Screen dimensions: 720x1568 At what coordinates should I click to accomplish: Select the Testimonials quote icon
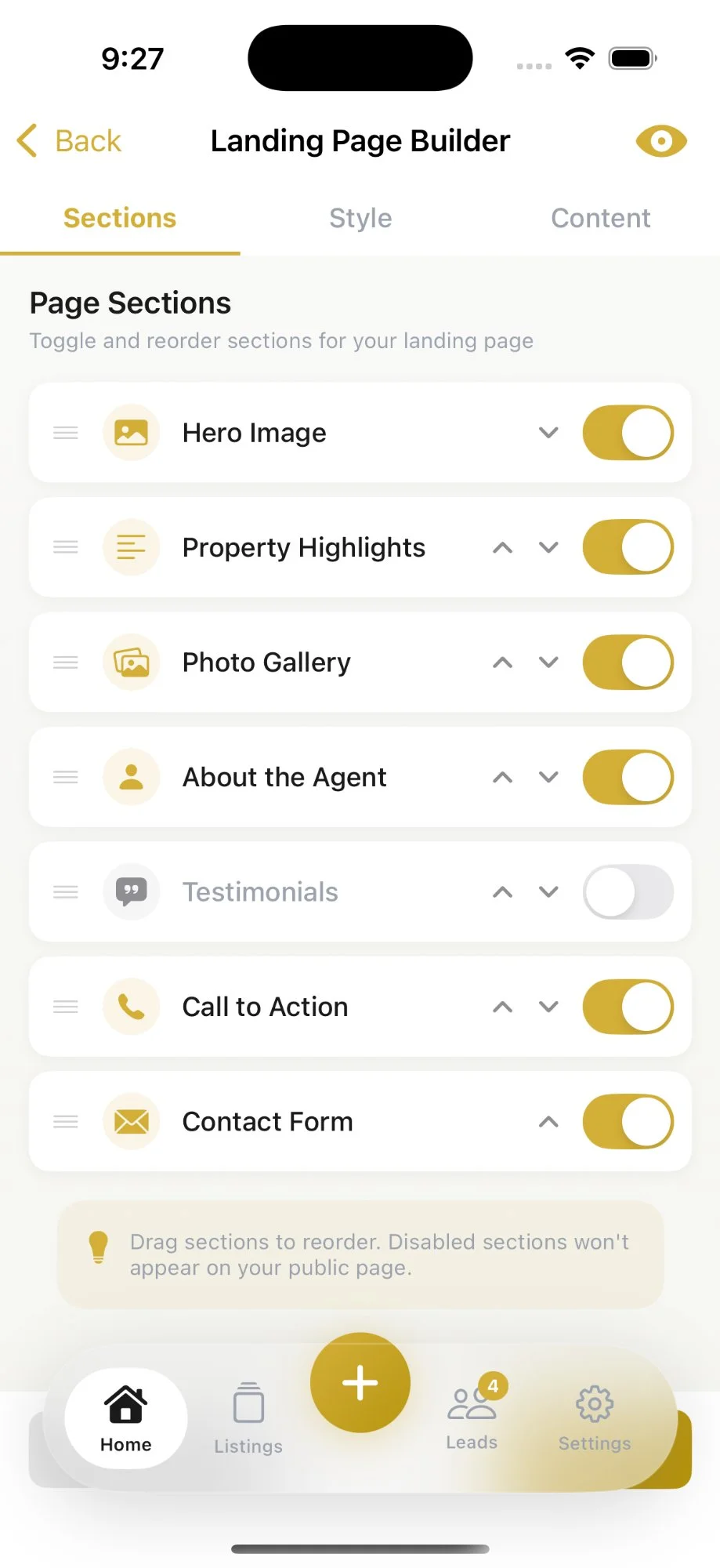coord(130,891)
